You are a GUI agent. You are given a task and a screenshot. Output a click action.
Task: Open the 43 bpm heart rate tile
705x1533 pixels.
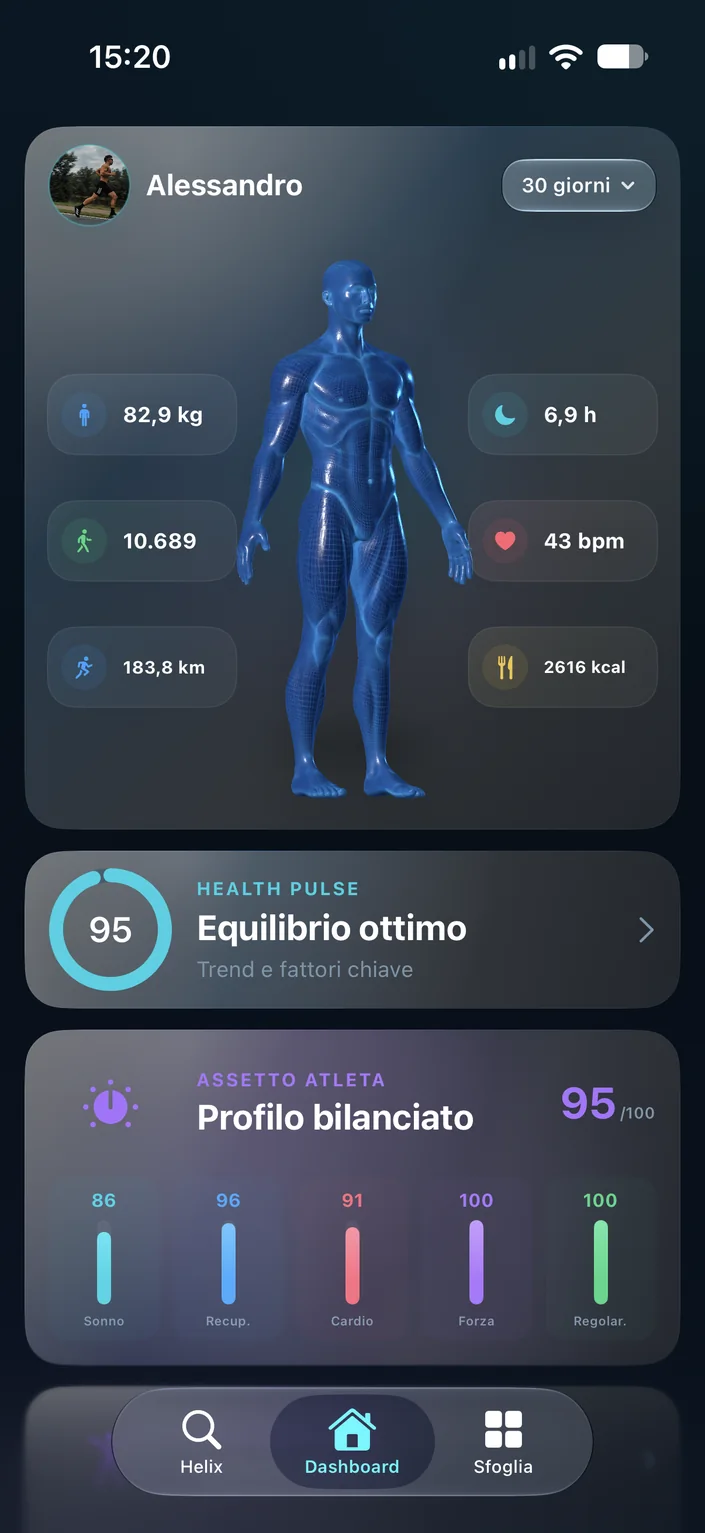pyautogui.click(x=563, y=541)
